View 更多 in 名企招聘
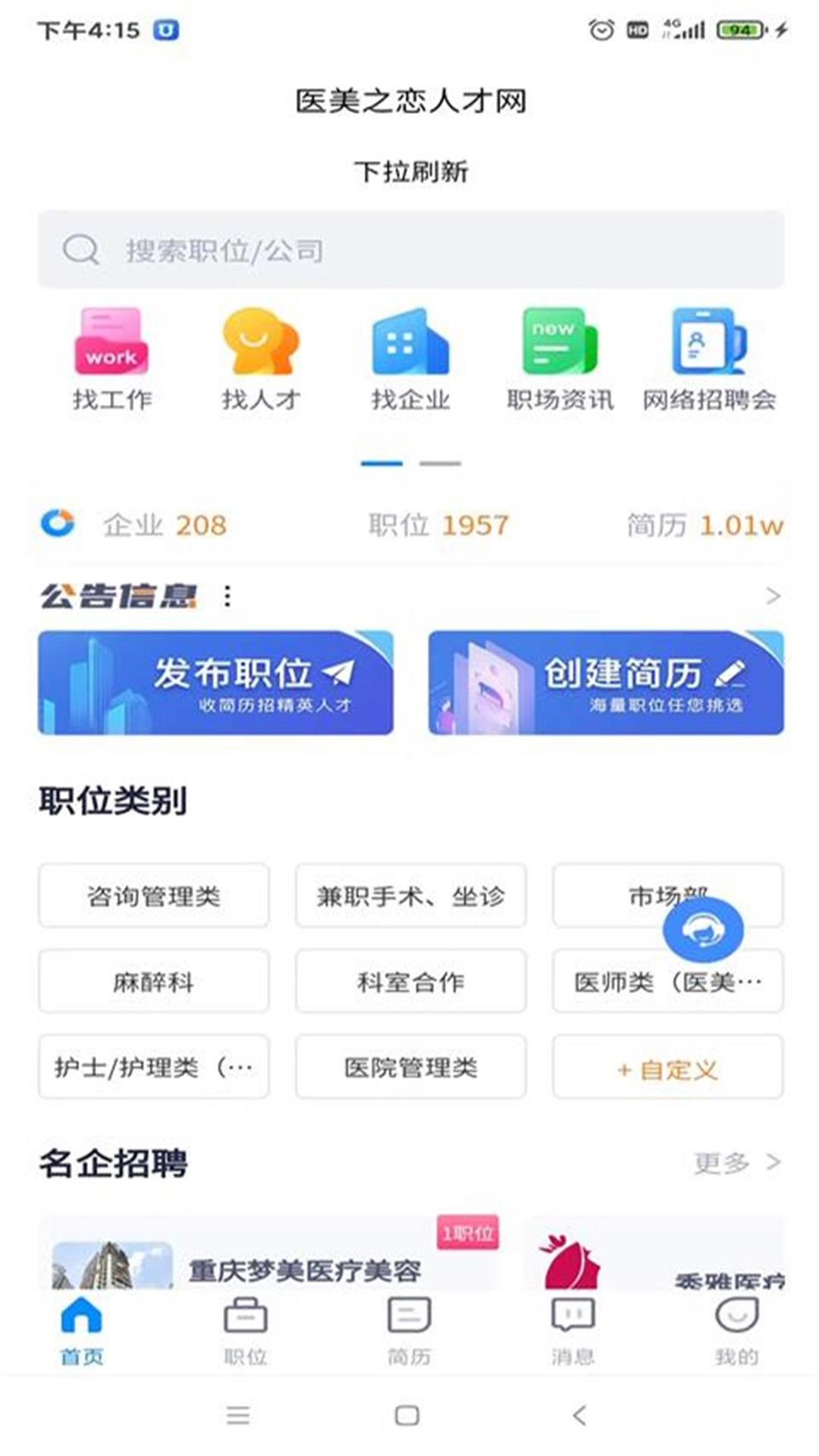The image size is (819, 1456). (x=736, y=1162)
